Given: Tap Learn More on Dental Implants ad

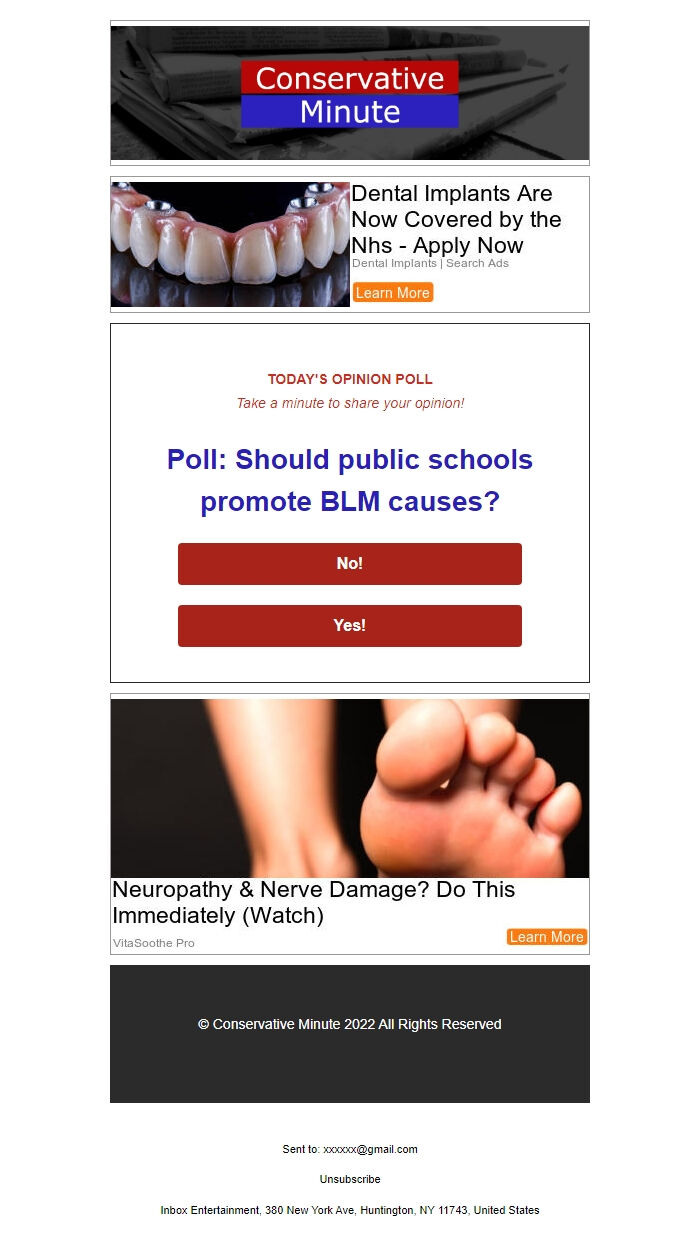Looking at the screenshot, I should click(x=393, y=293).
